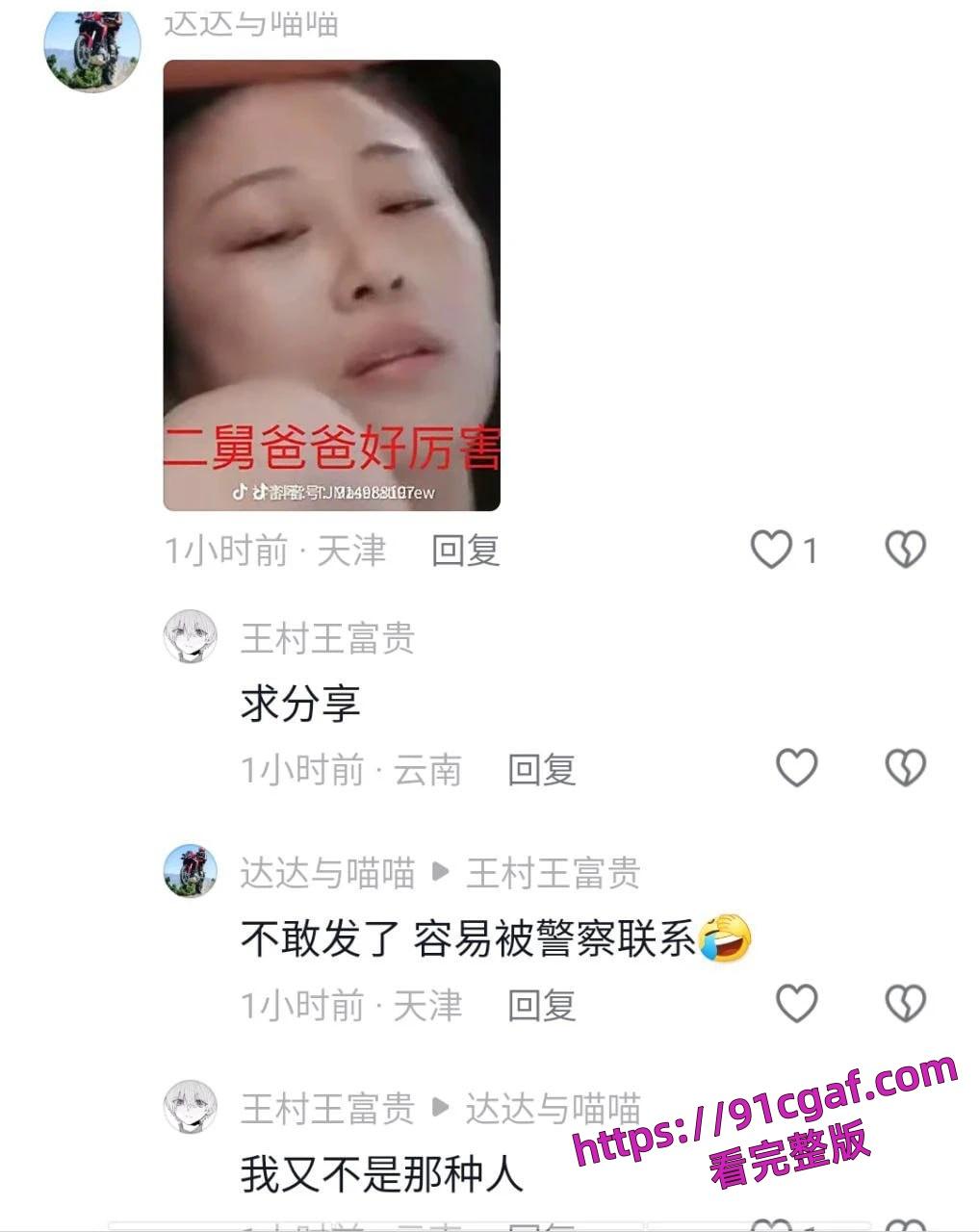Click the username 王村王富贵
This screenshot has width=979, height=1232.
[327, 636]
